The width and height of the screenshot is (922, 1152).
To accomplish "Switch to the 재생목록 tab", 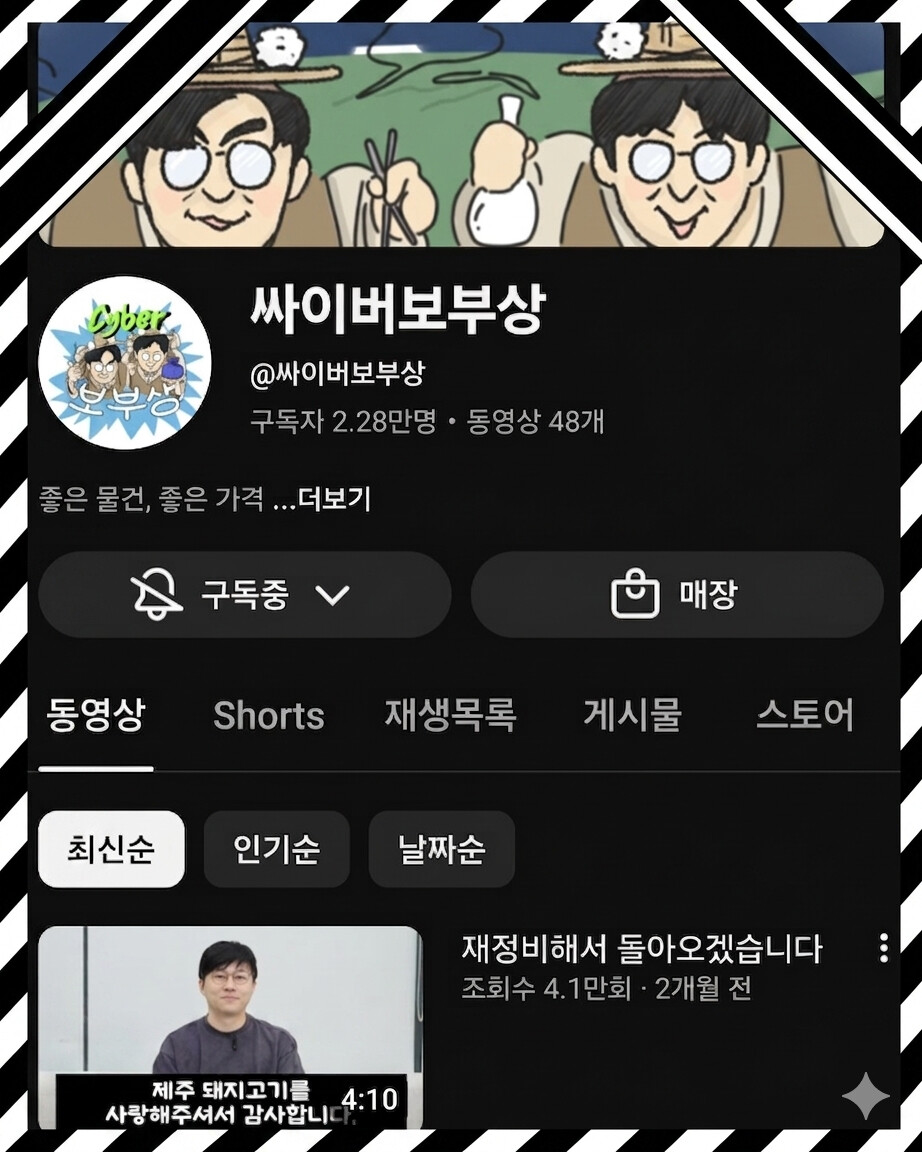I will point(450,715).
